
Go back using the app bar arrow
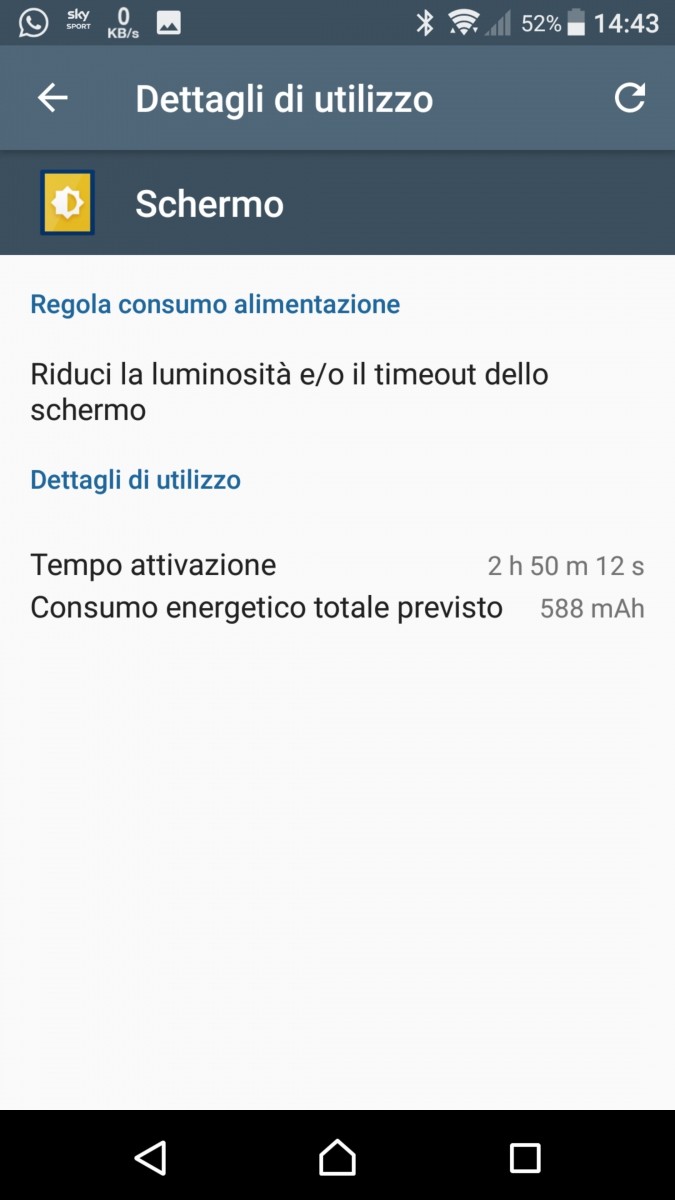(52, 98)
